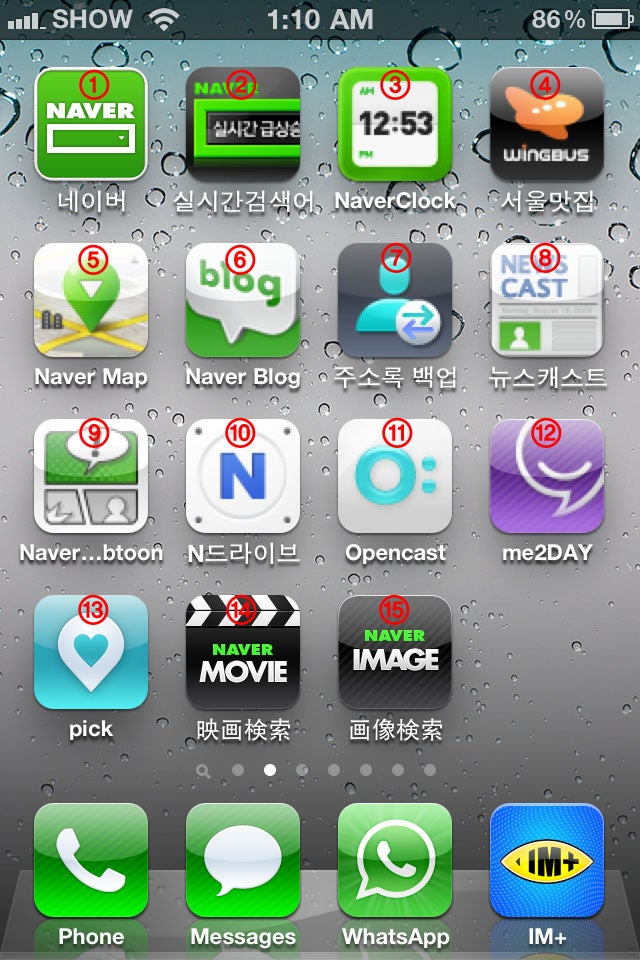Open the Naver Image 画像検索 app
Image resolution: width=640 pixels, height=960 pixels.
(395, 652)
